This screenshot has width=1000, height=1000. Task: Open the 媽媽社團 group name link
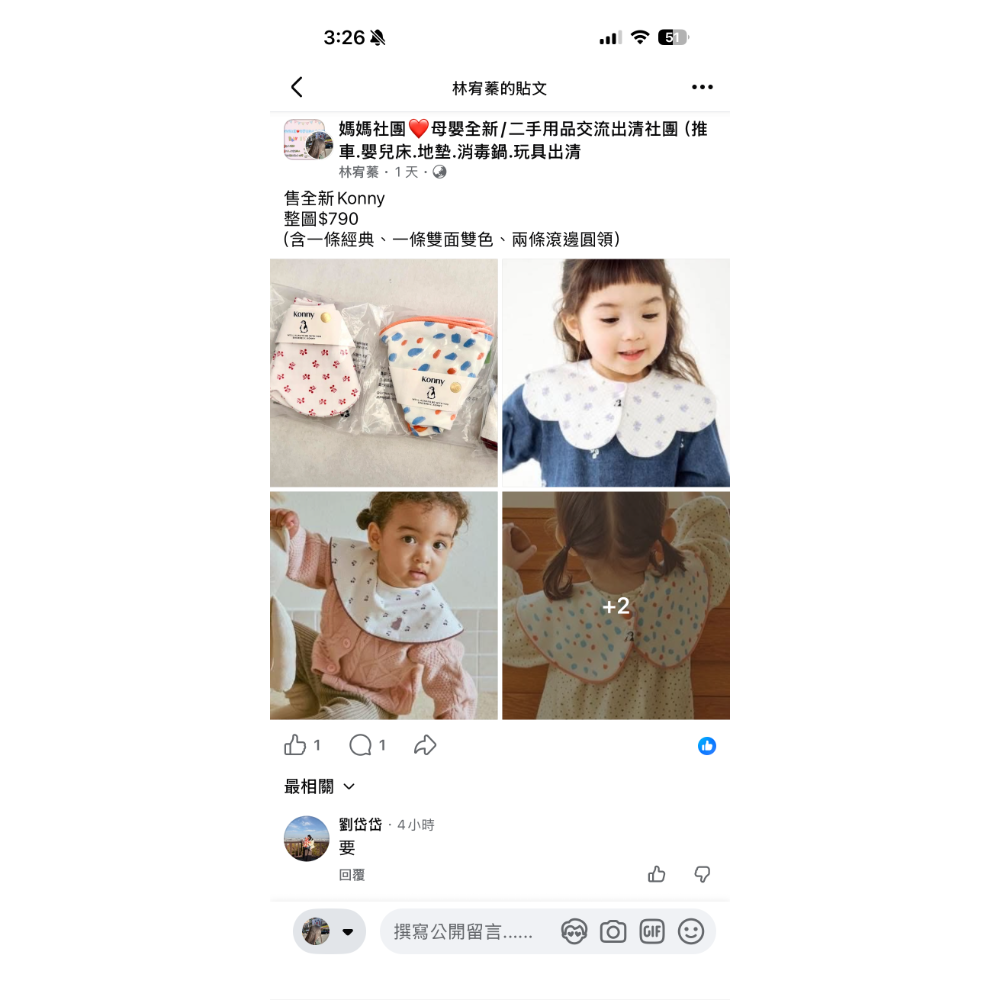click(523, 140)
